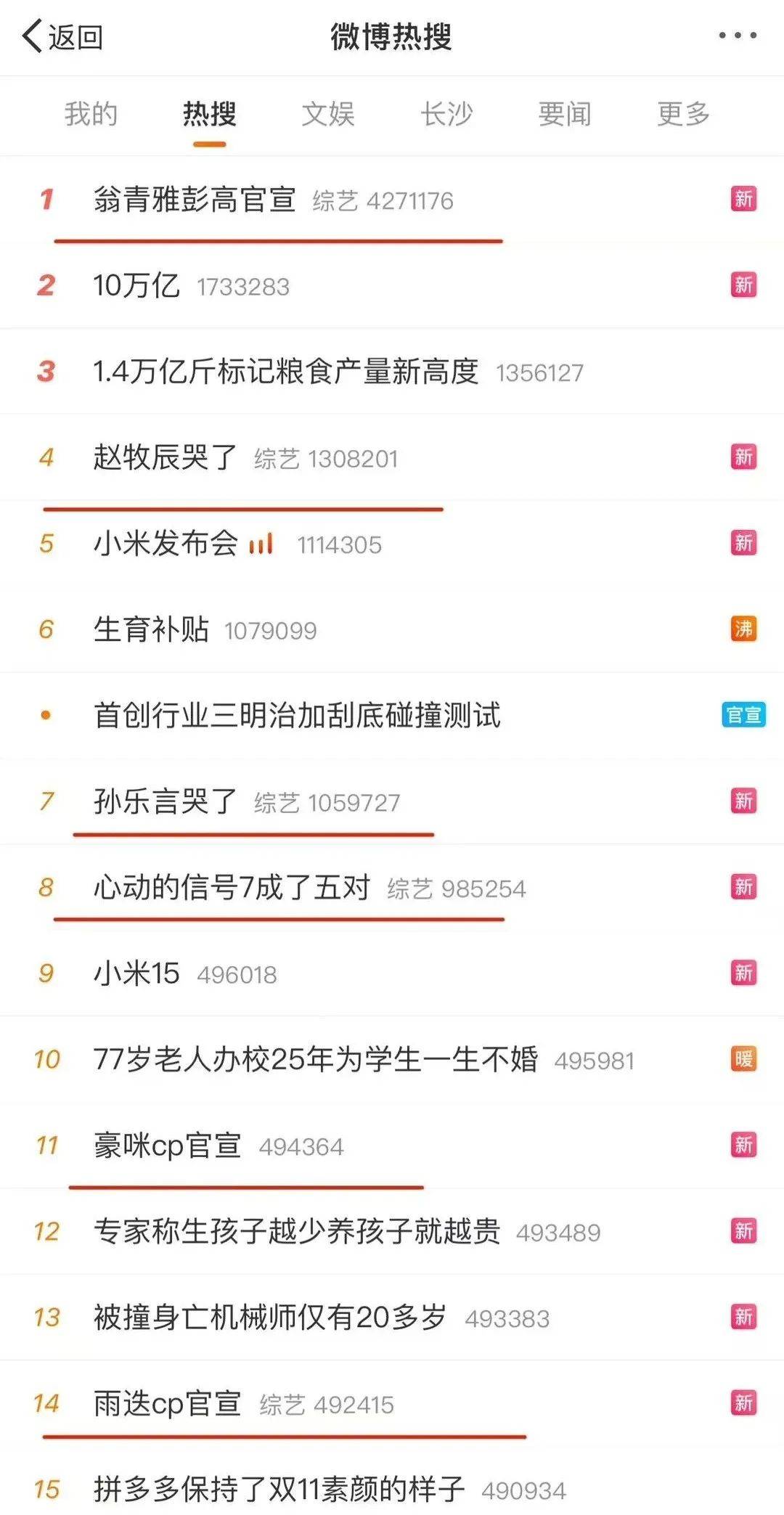Open the 小米15 hot search
This screenshot has width=784, height=1515.
pos(136,973)
